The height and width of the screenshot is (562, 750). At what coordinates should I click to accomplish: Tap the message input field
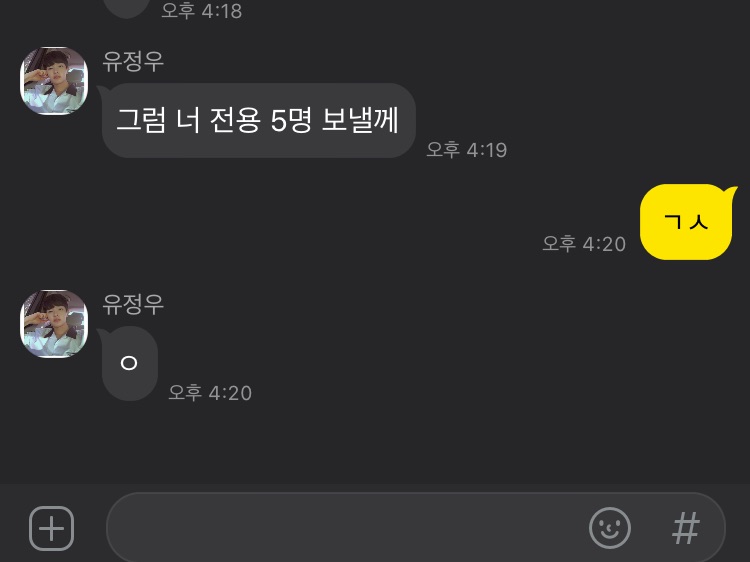point(340,527)
